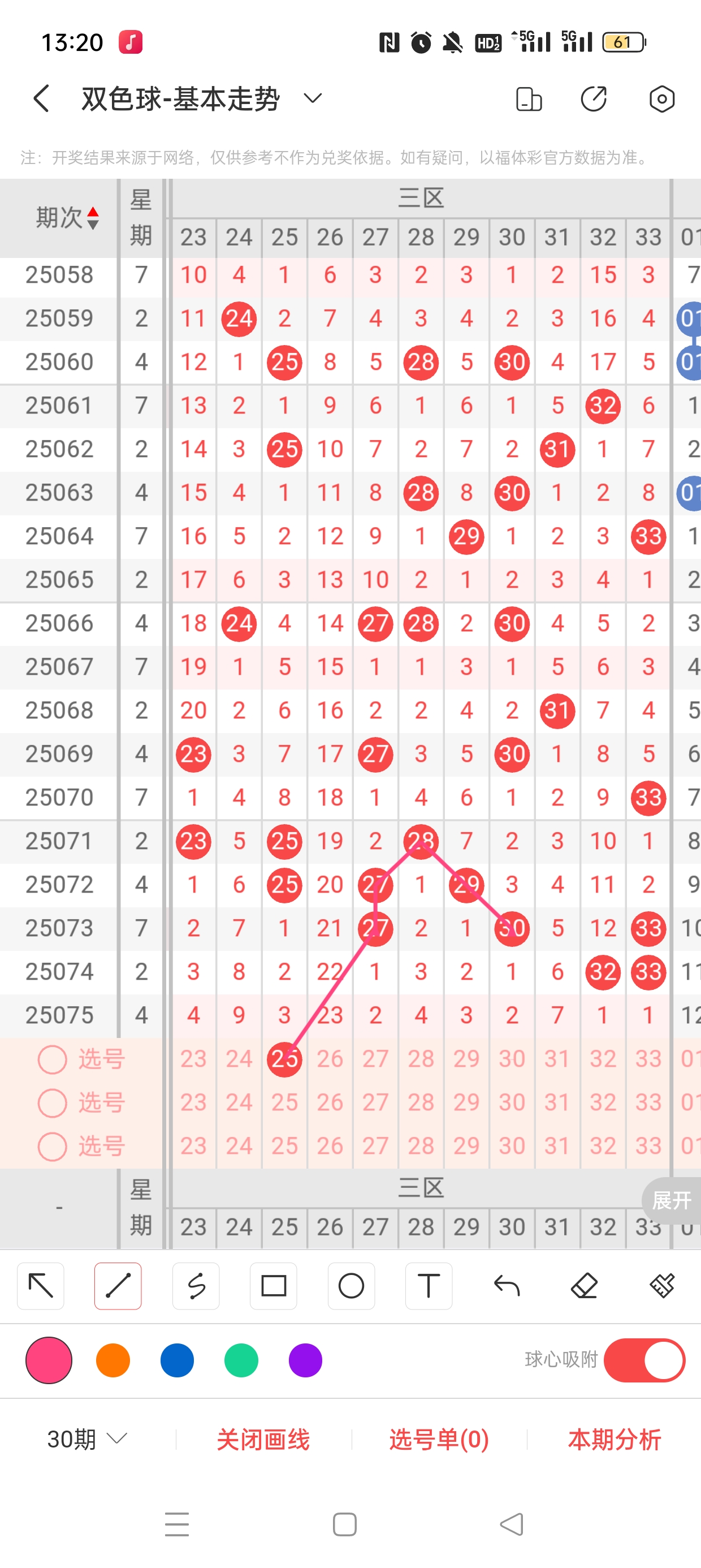Select the text annotation tool
Viewport: 701px width, 1568px height.
[x=429, y=1286]
